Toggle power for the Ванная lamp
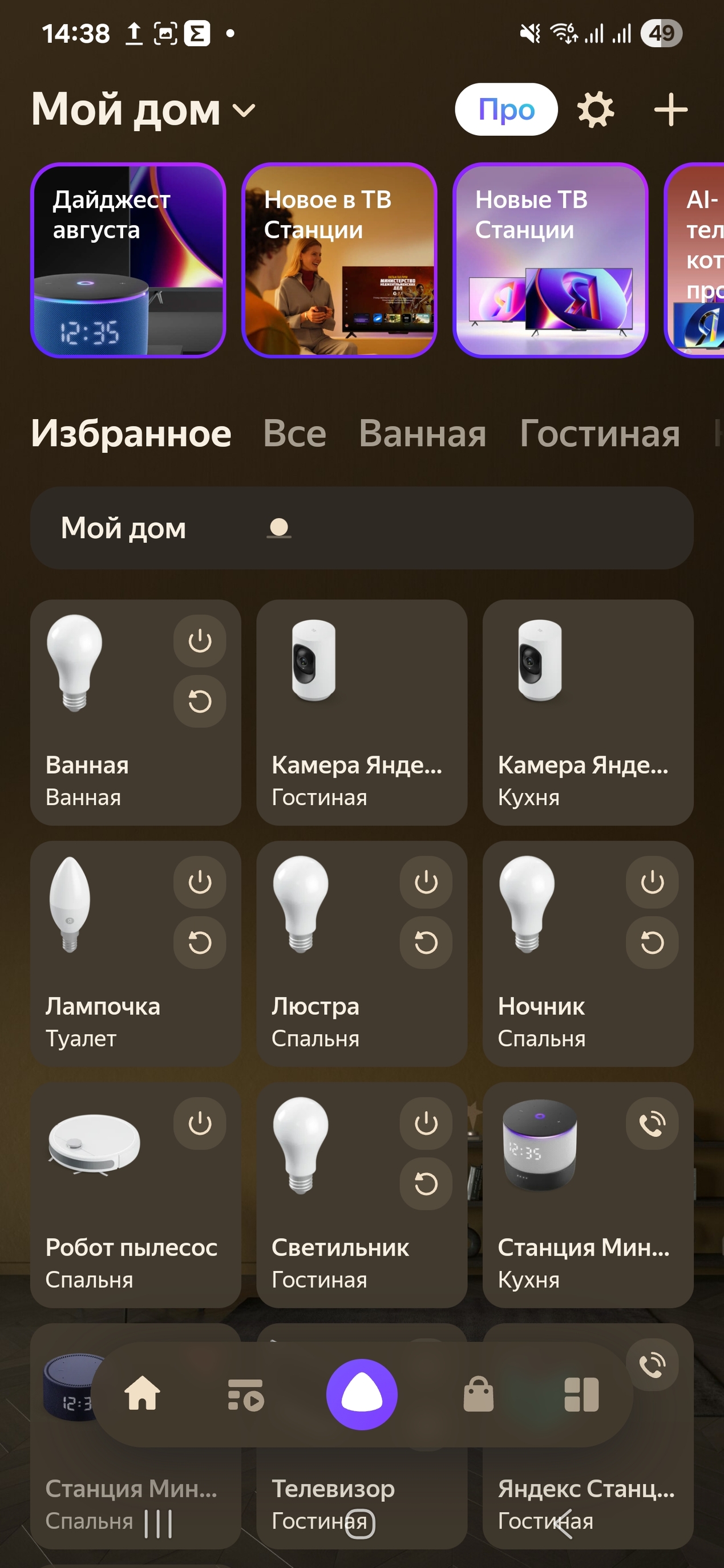 [x=200, y=641]
